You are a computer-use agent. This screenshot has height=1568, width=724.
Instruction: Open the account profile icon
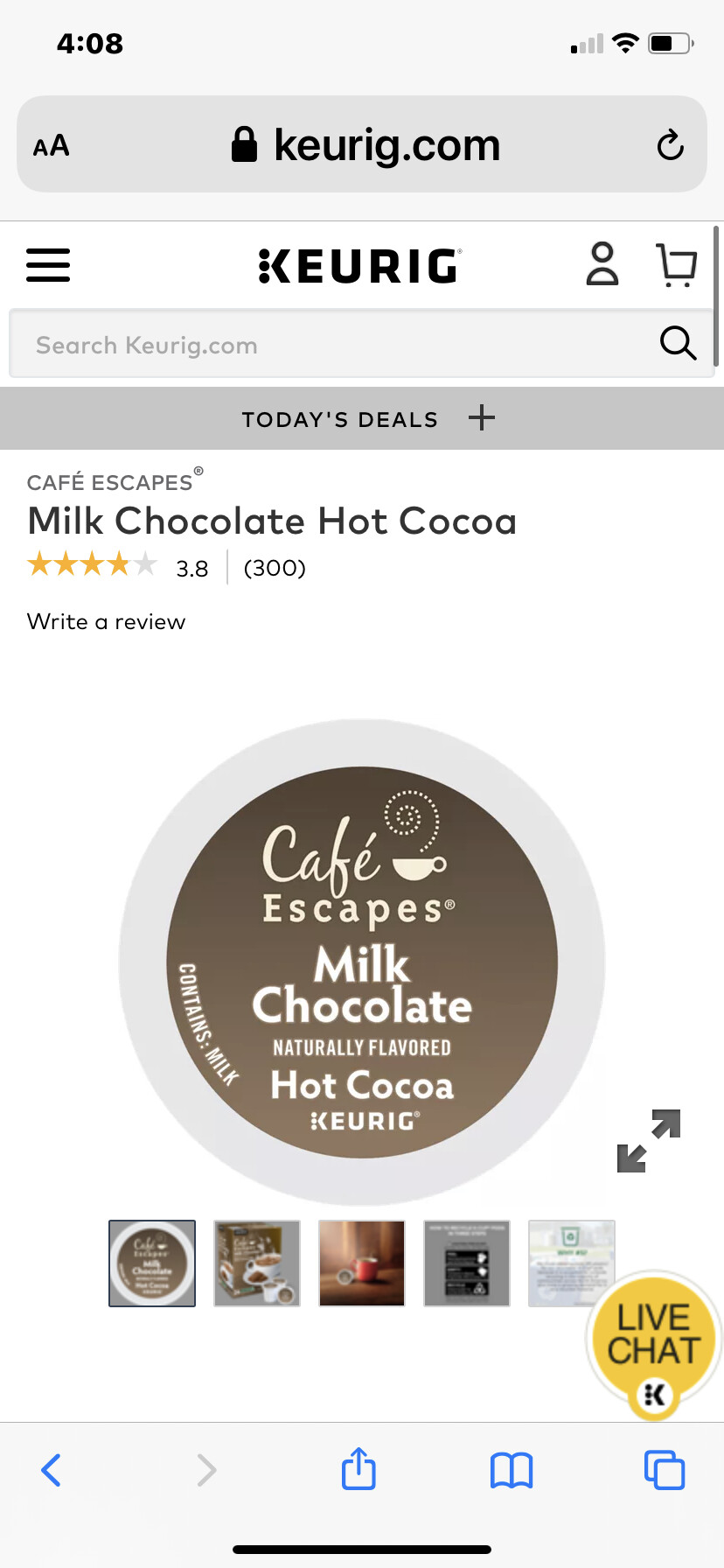tap(602, 264)
